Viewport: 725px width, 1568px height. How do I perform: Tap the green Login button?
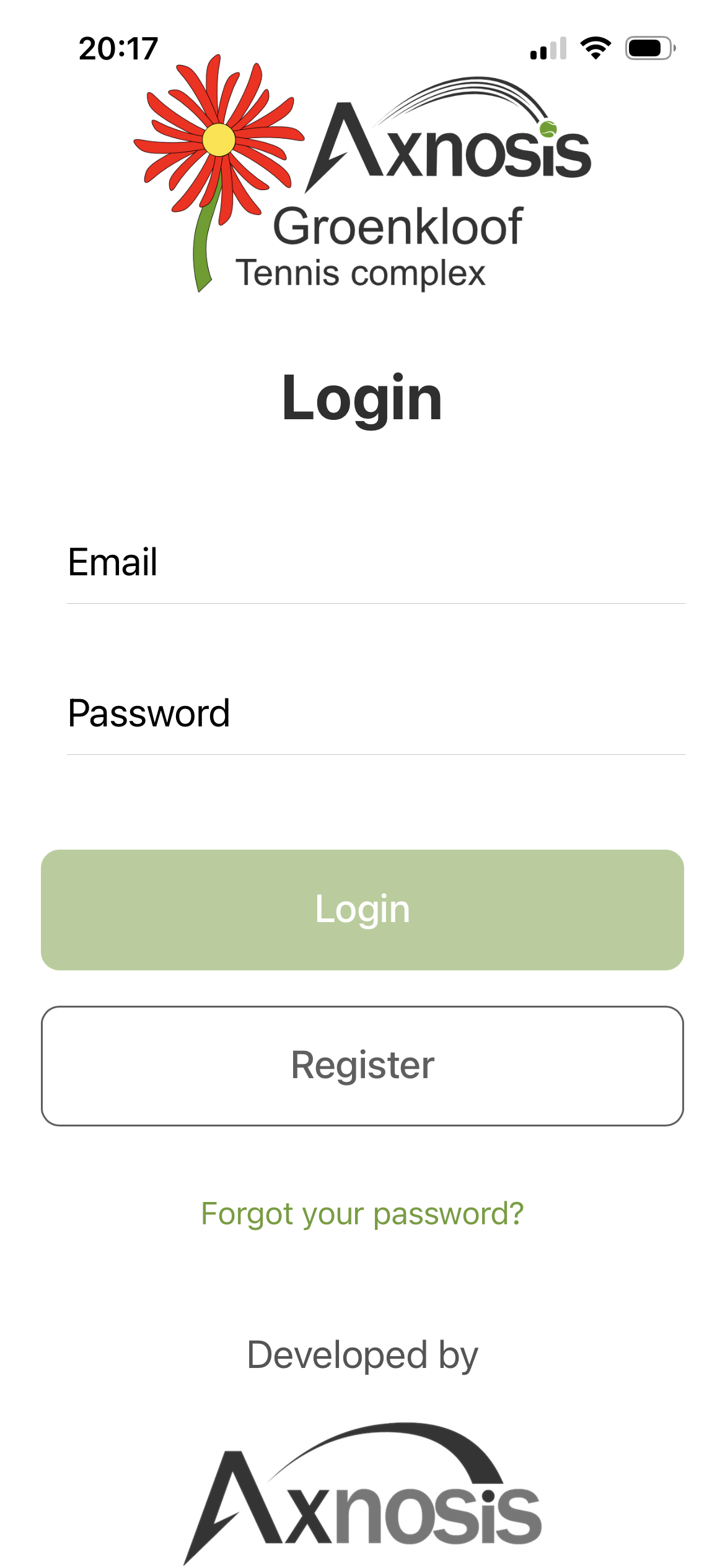(362, 910)
